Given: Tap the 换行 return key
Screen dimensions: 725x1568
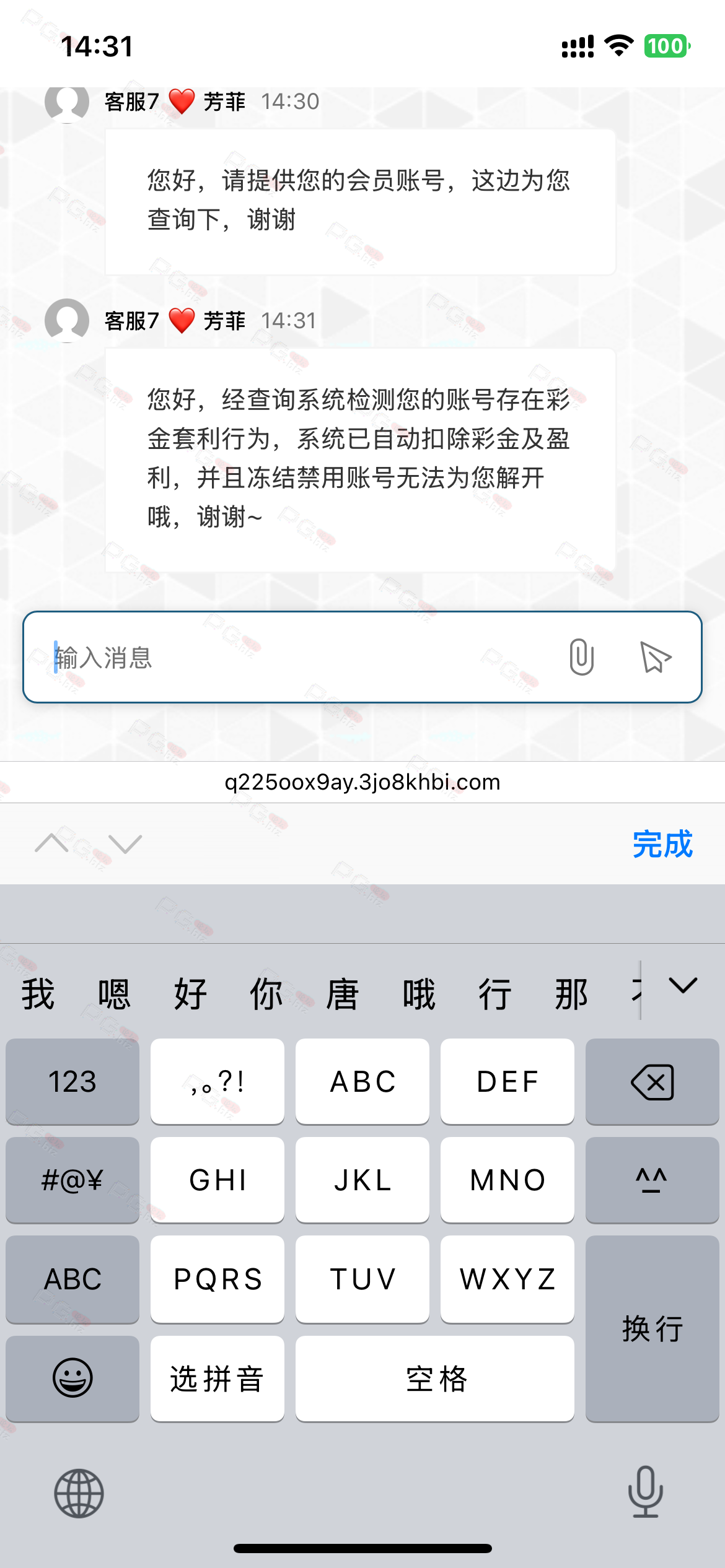Looking at the screenshot, I should [652, 1329].
